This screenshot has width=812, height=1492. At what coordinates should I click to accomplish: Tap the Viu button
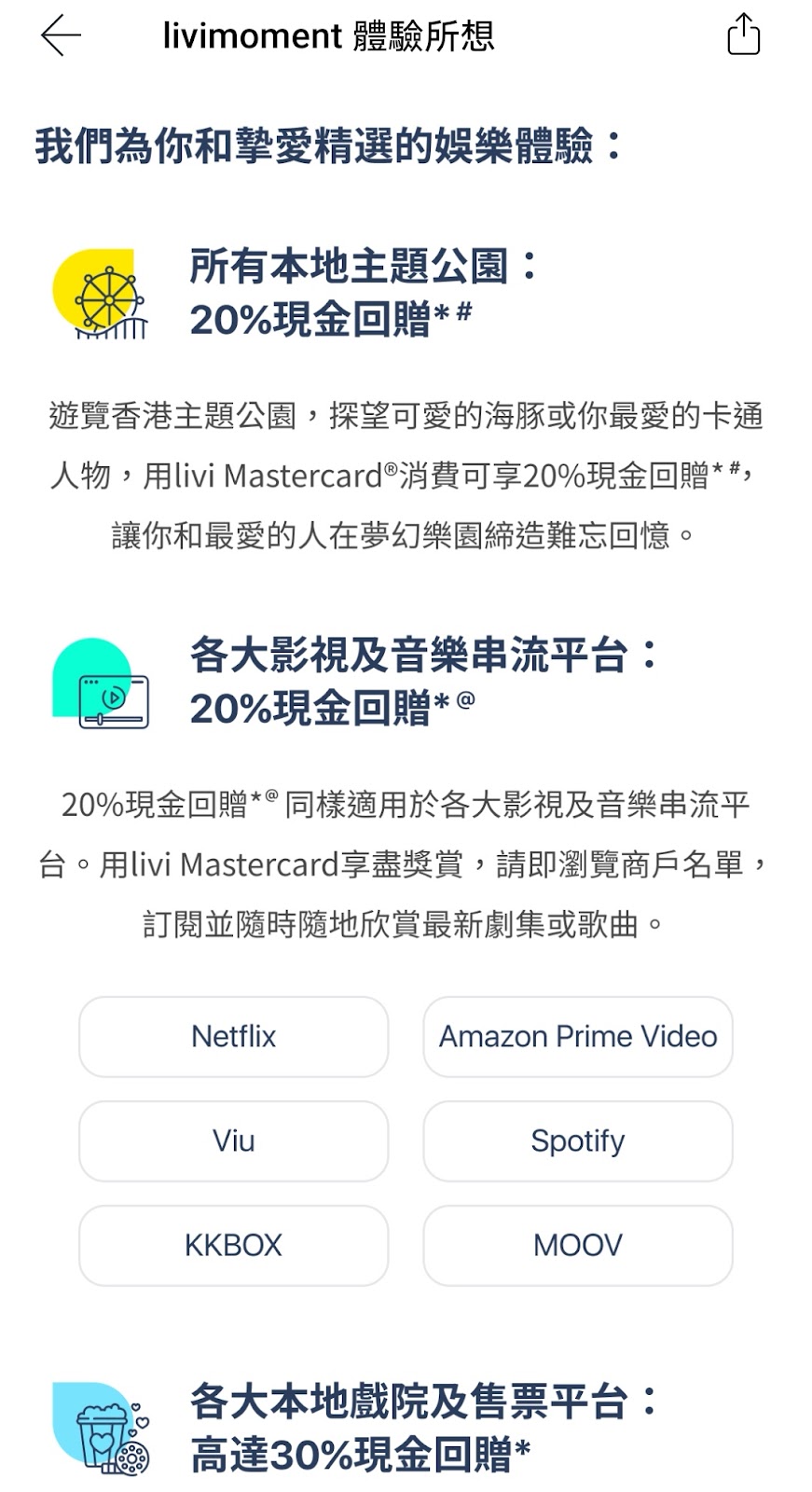point(233,1140)
